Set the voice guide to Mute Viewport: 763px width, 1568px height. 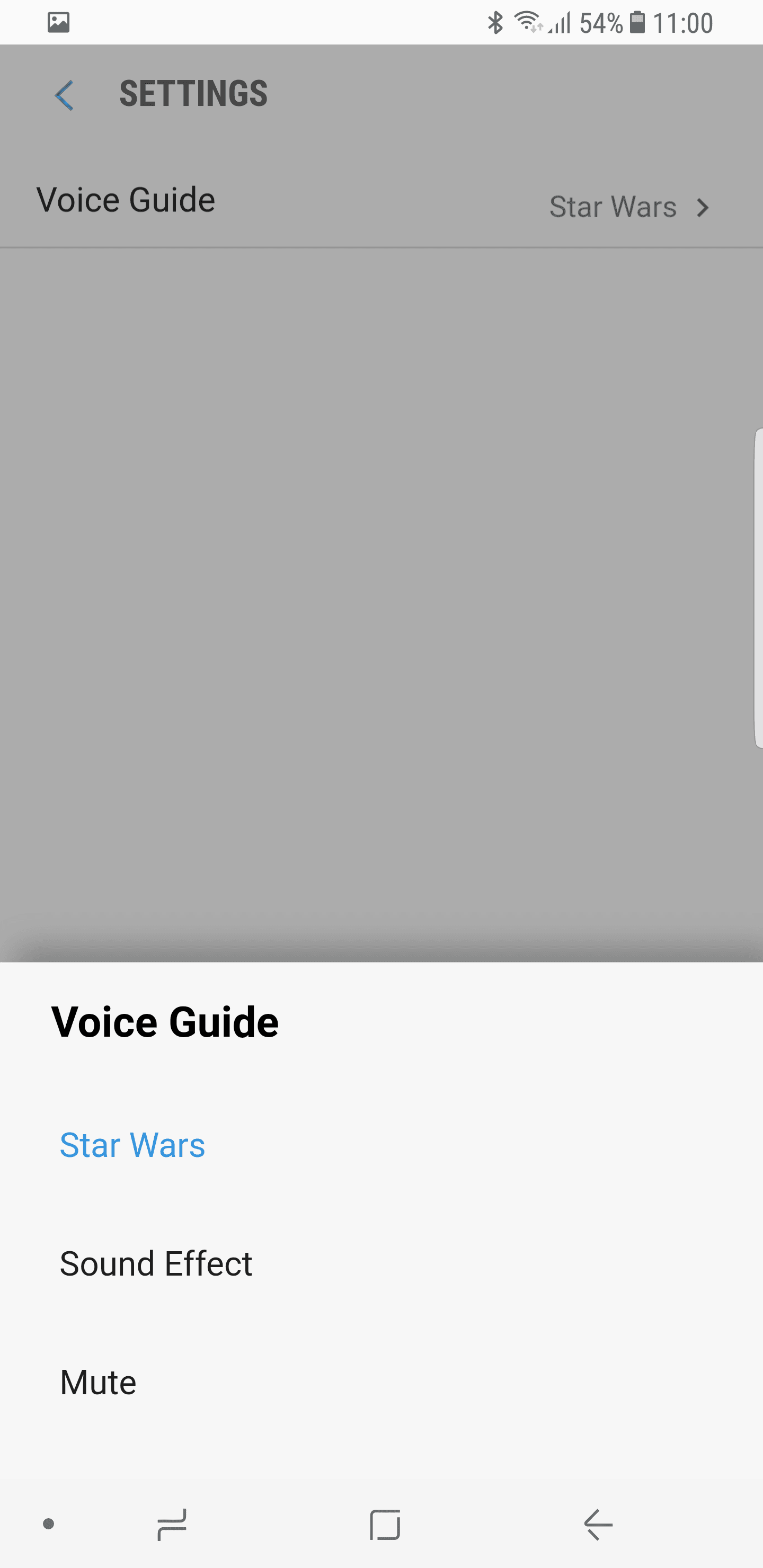point(381,1383)
